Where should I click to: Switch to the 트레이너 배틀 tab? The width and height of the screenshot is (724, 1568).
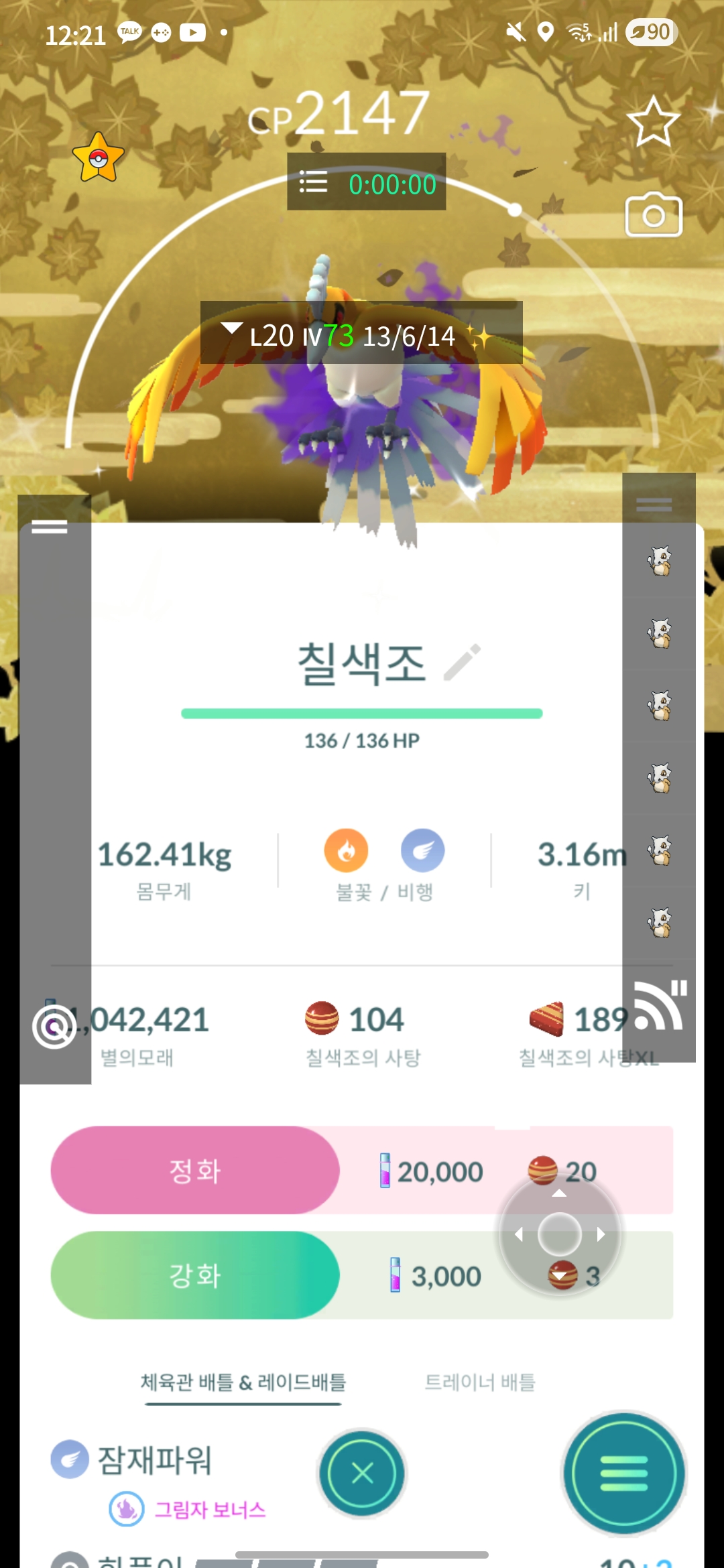click(480, 1382)
